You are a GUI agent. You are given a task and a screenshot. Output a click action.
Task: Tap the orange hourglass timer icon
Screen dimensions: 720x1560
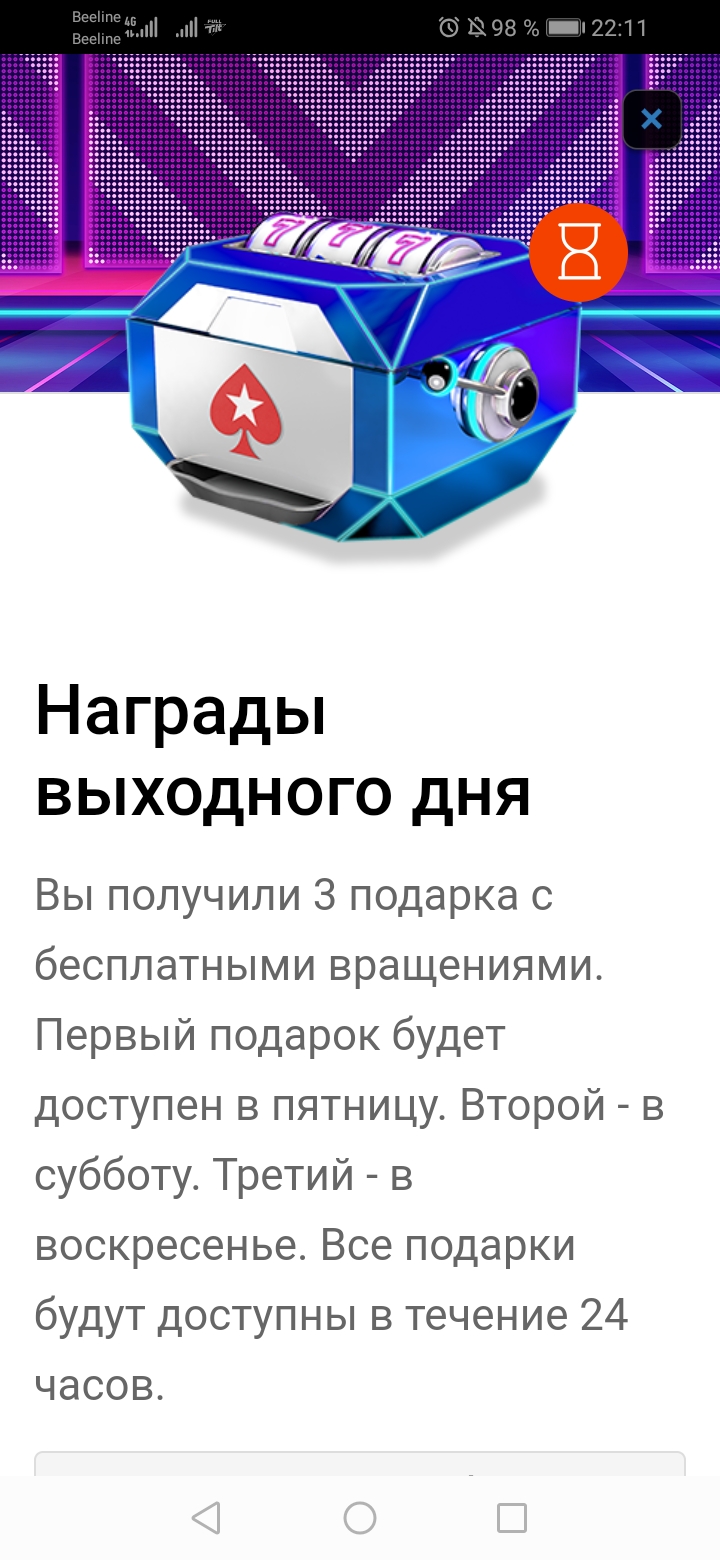[x=579, y=254]
